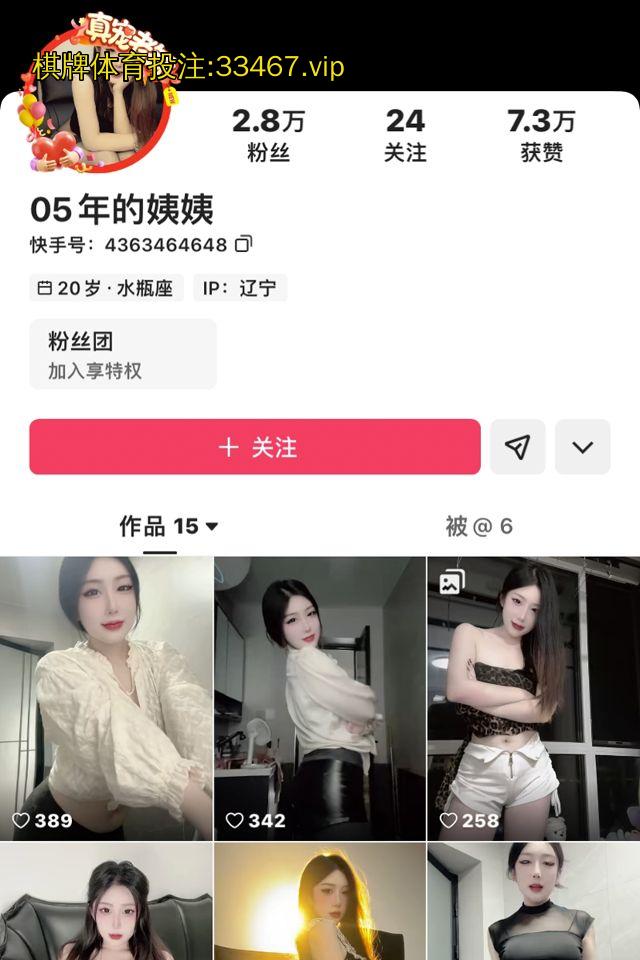
Task: View the 24 关注 following list
Action: [x=405, y=135]
